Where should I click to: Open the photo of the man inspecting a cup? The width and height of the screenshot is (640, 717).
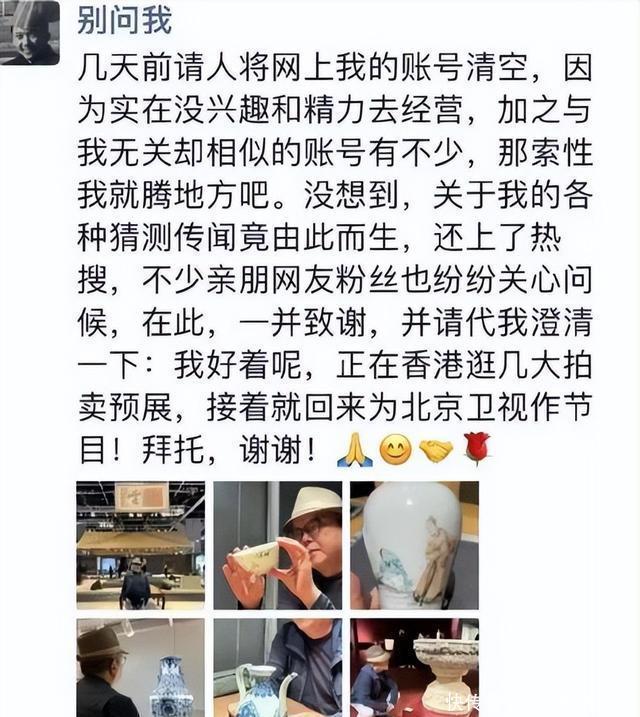pos(277,545)
